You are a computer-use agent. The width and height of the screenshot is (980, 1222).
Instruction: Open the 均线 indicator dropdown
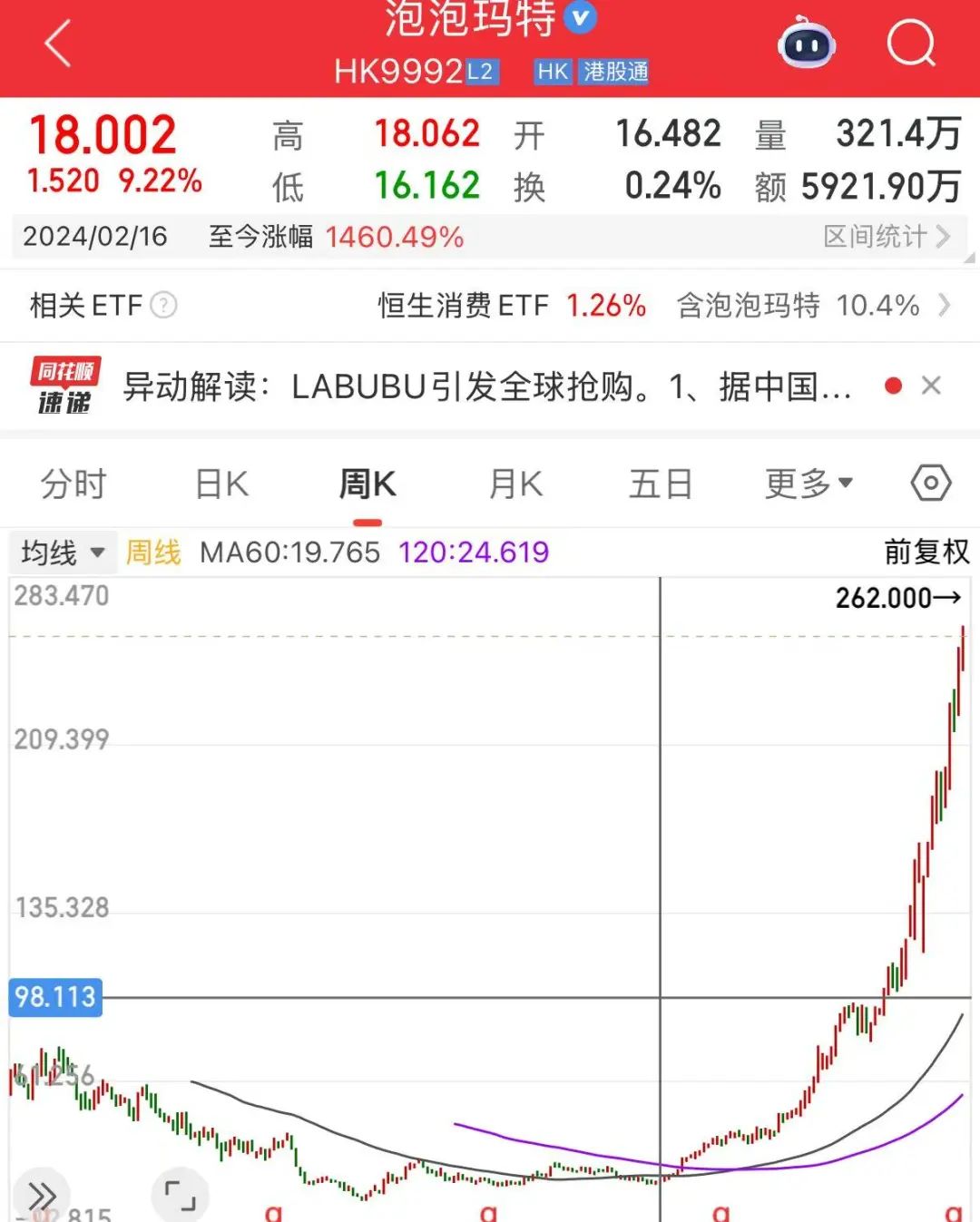pyautogui.click(x=63, y=552)
